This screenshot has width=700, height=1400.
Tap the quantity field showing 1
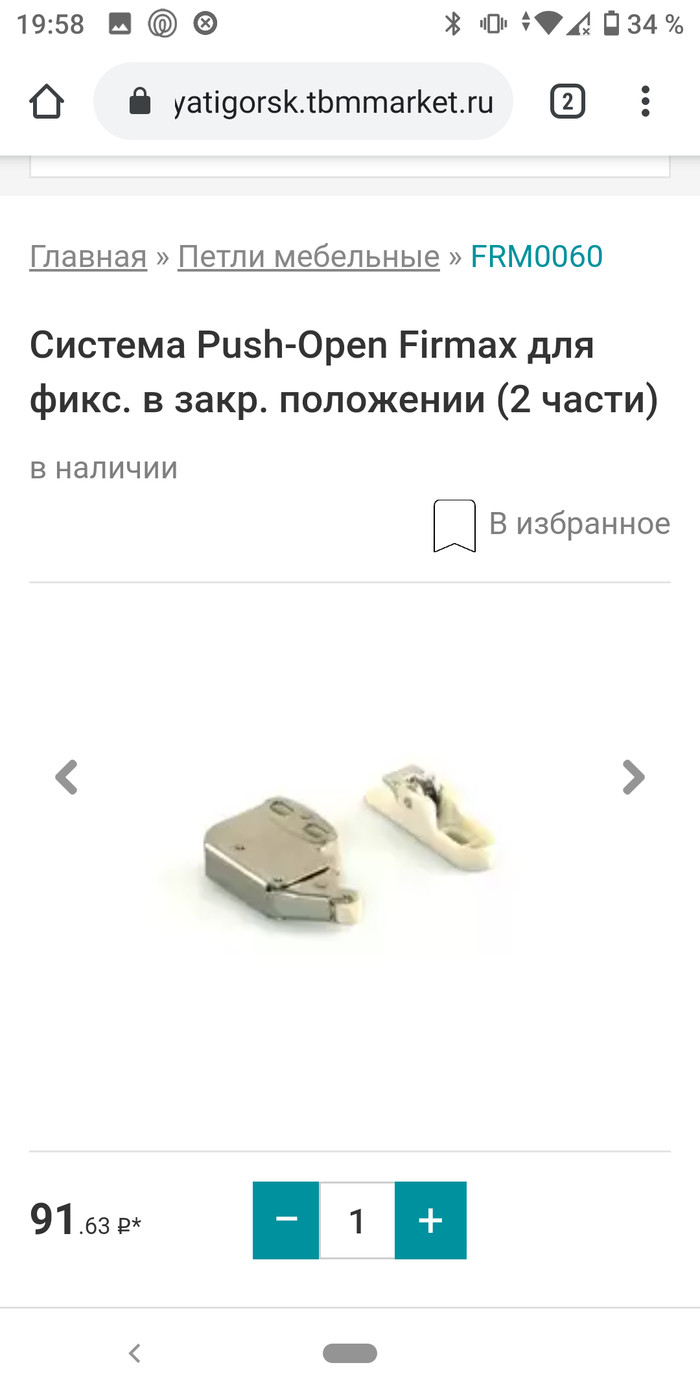click(x=357, y=1220)
